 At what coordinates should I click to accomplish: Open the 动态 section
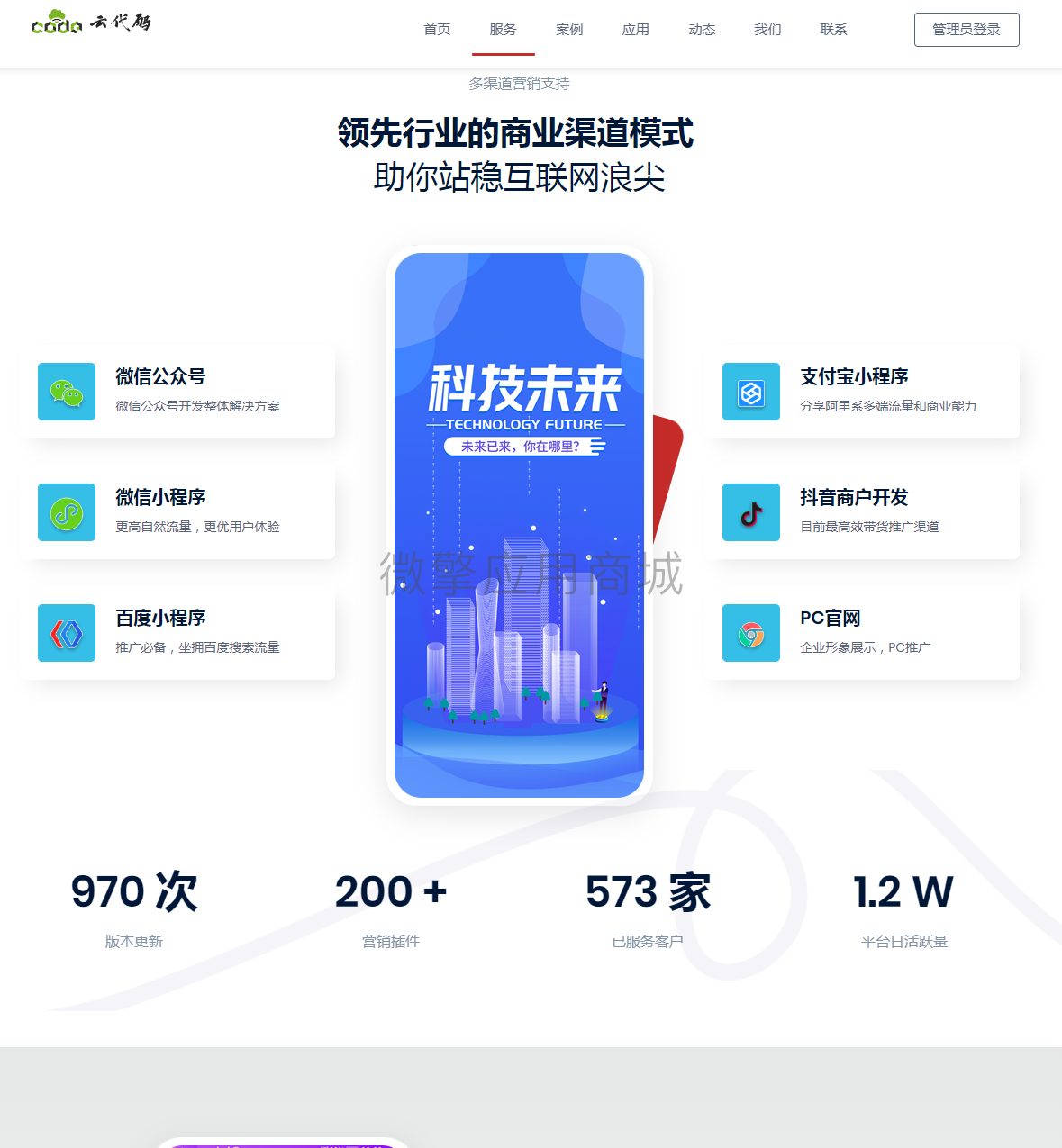(x=702, y=30)
